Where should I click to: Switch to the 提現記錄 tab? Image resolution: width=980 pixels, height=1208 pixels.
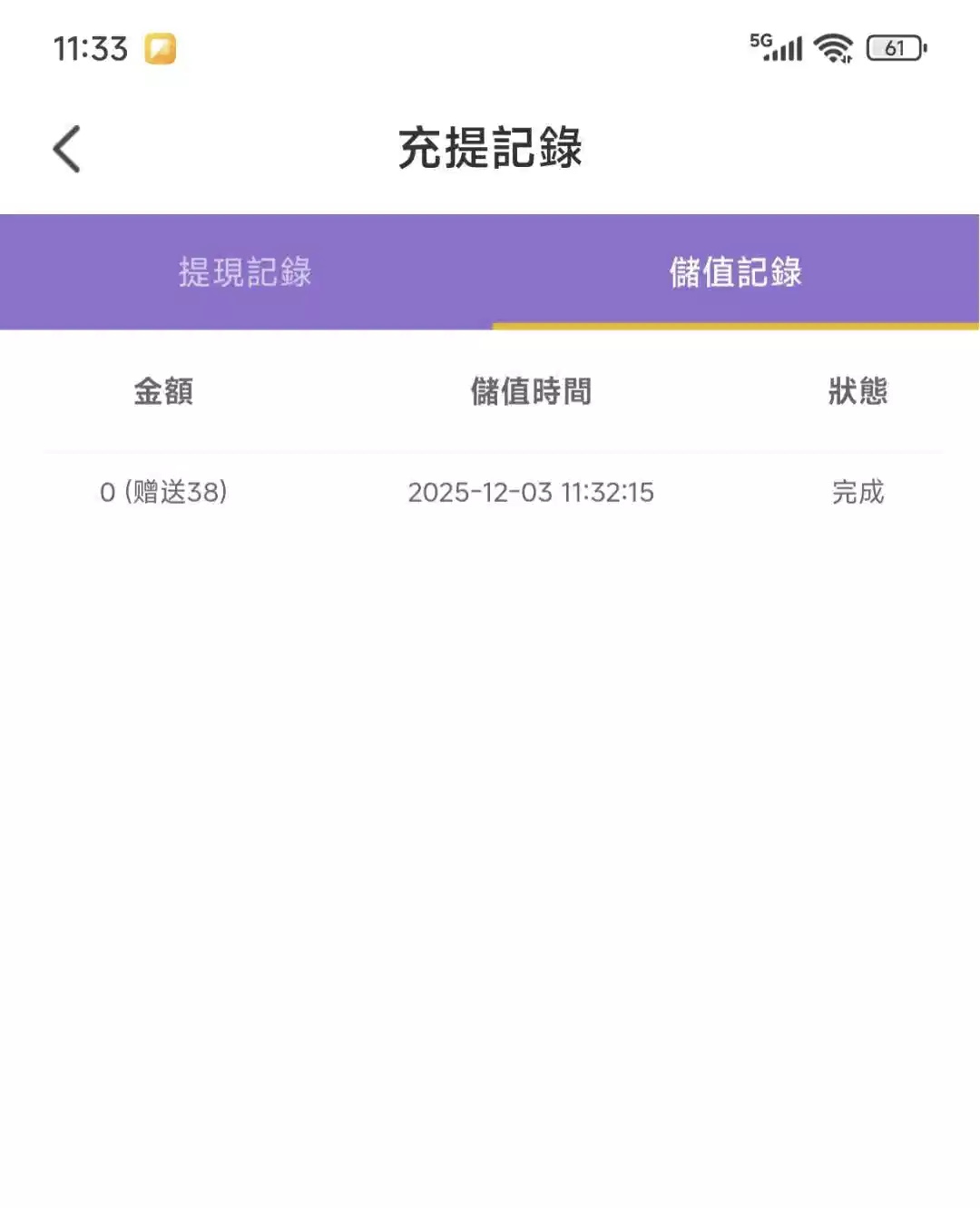[x=245, y=271]
